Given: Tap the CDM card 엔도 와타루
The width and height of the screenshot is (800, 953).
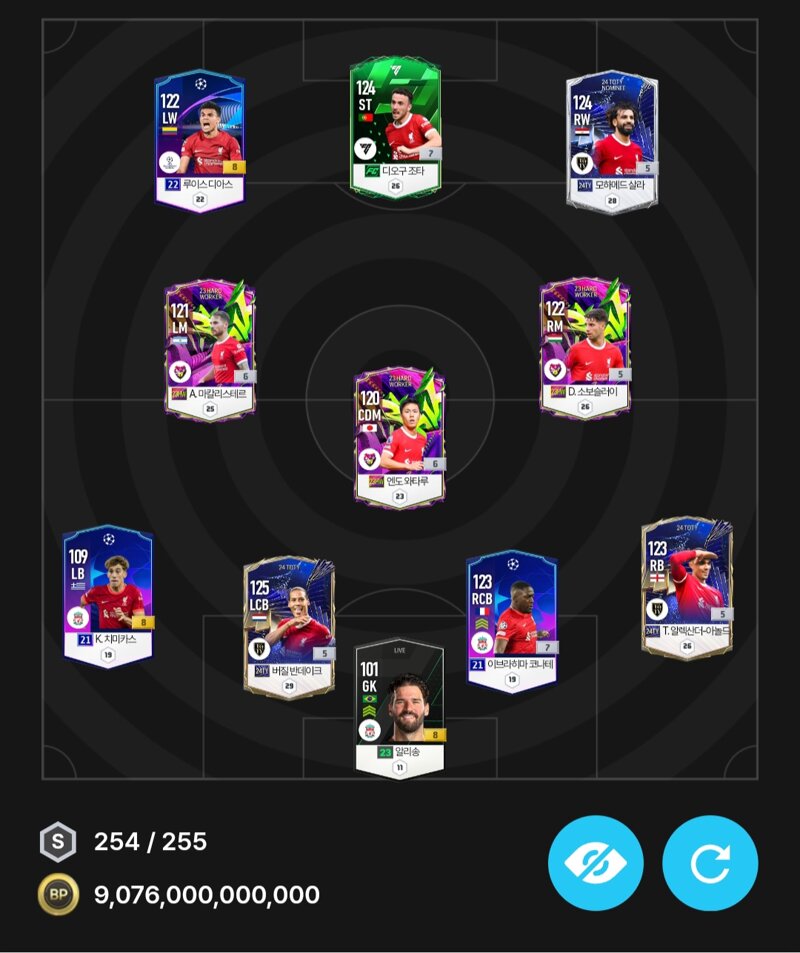Looking at the screenshot, I should (400, 437).
